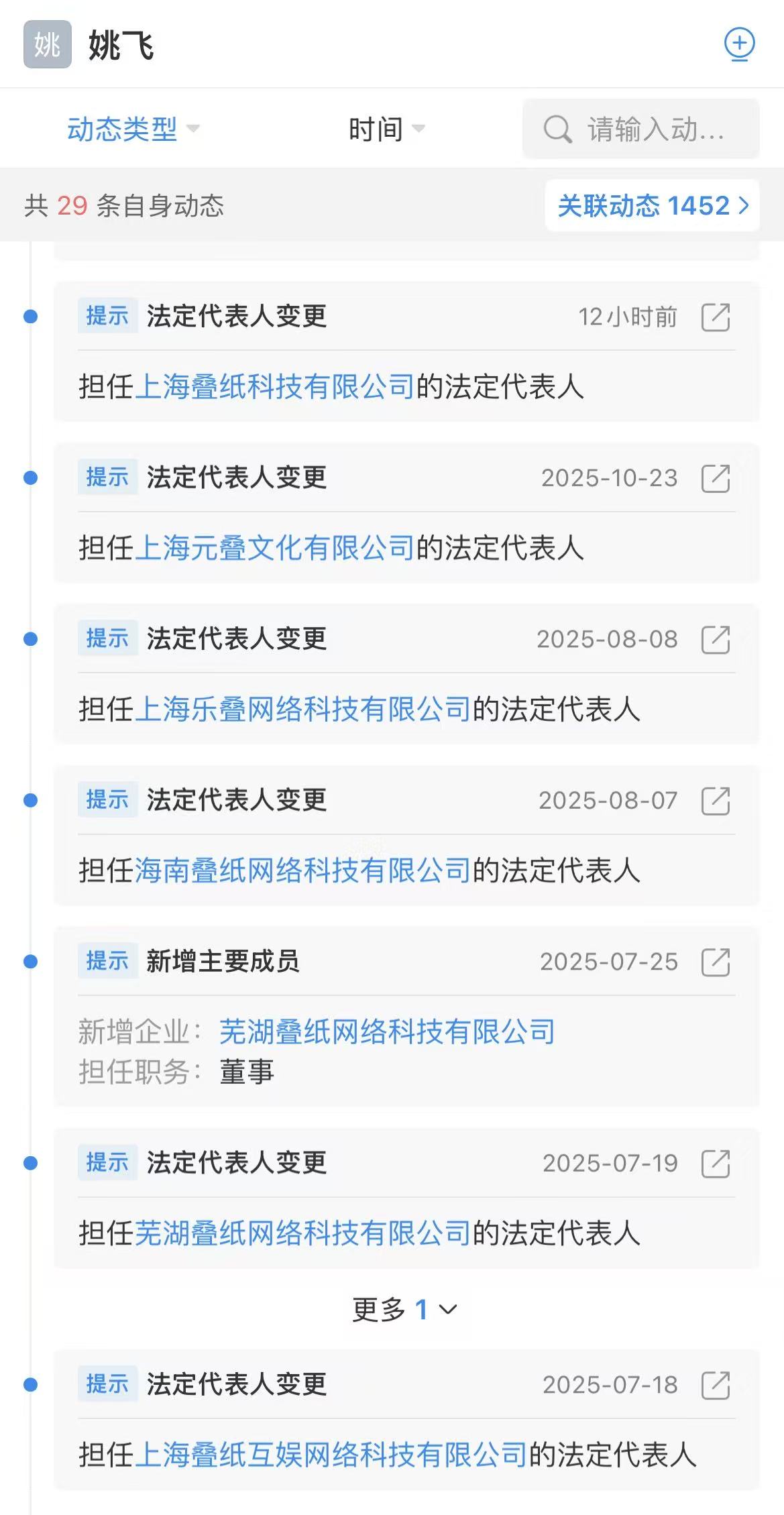Tap the search field 请输入动

[x=640, y=129]
